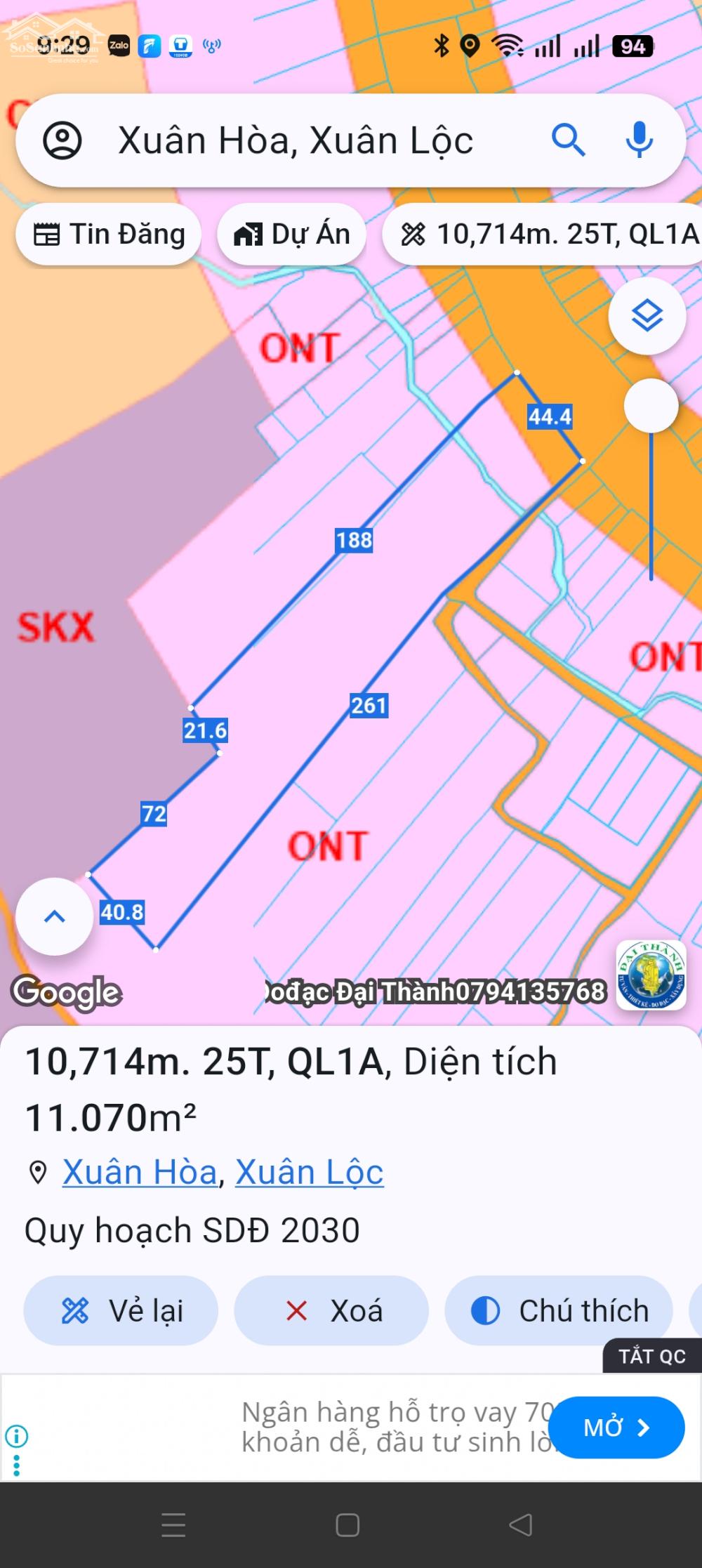
Task: Start voice search with the microphone
Action: click(639, 140)
